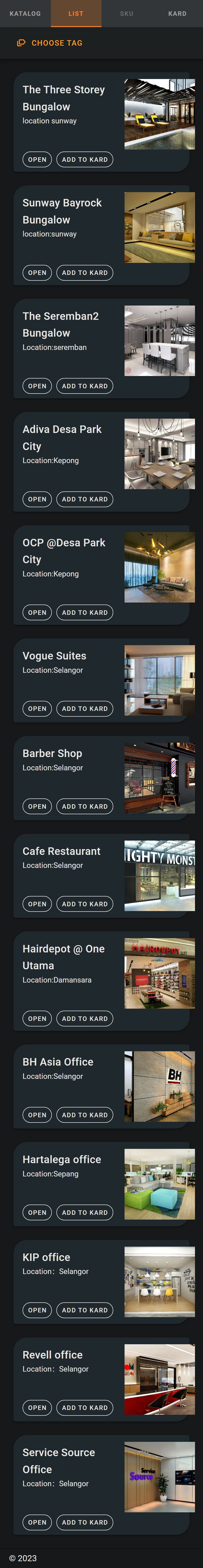Switch to the SKU tab
The width and height of the screenshot is (203, 1568).
click(x=126, y=13)
